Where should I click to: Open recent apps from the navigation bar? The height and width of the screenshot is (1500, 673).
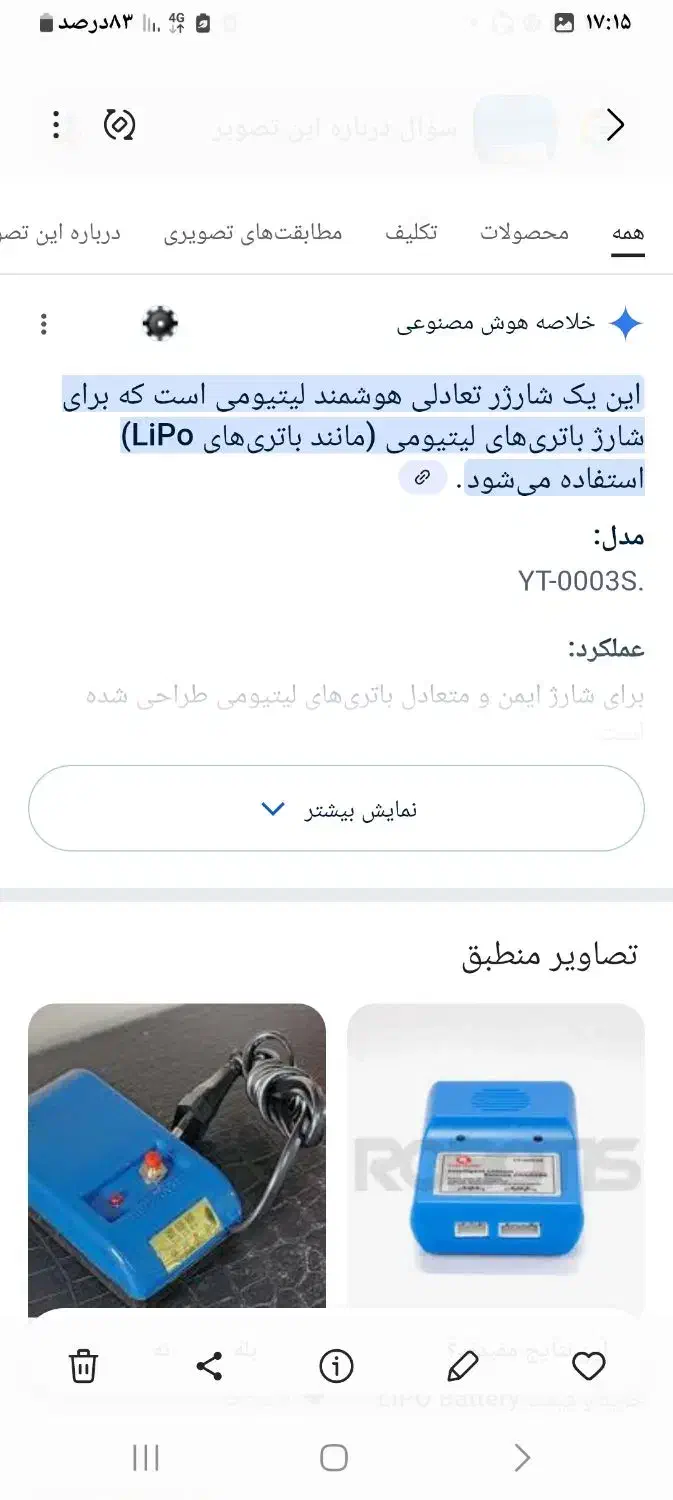click(146, 1458)
